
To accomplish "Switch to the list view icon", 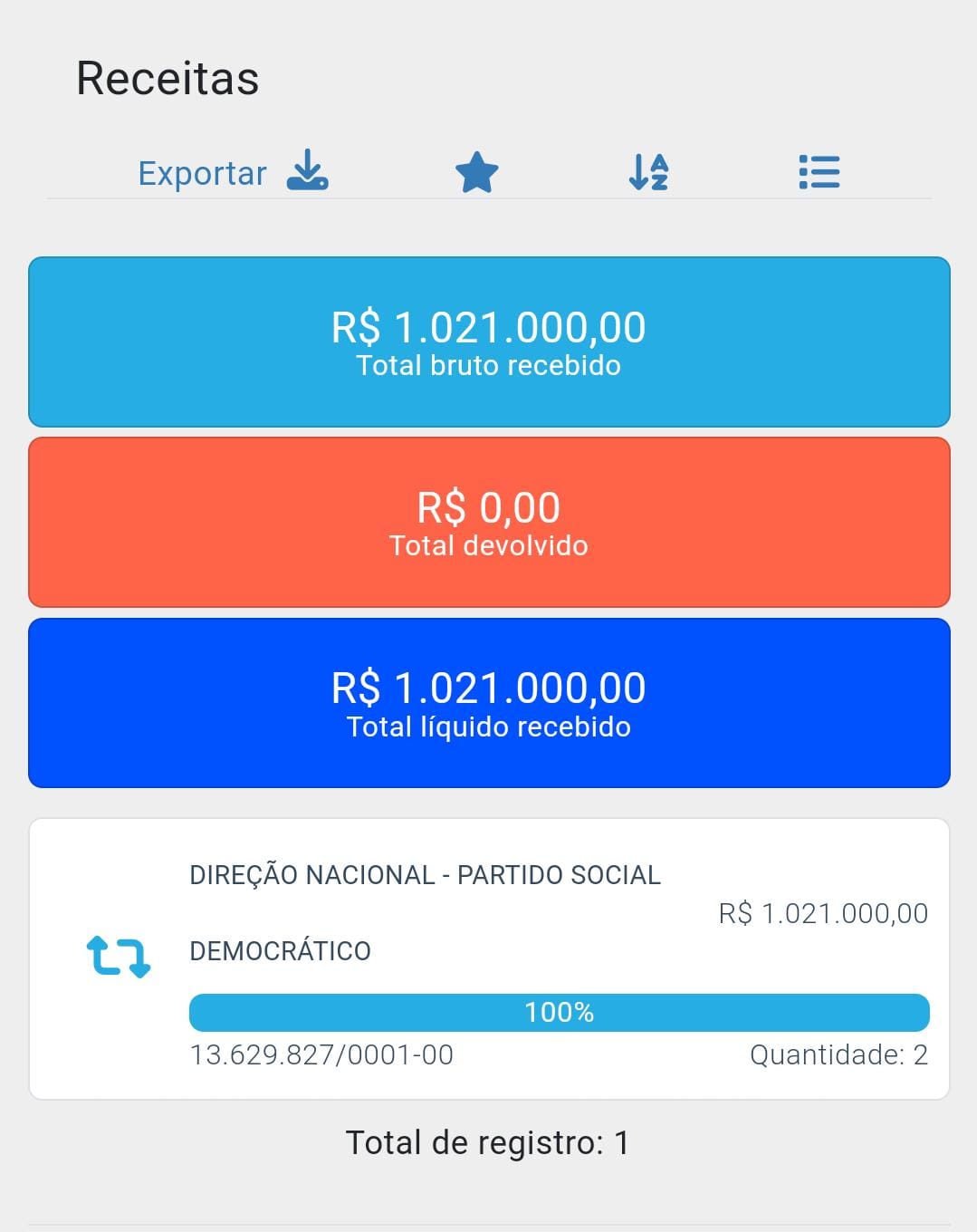I will click(x=819, y=172).
